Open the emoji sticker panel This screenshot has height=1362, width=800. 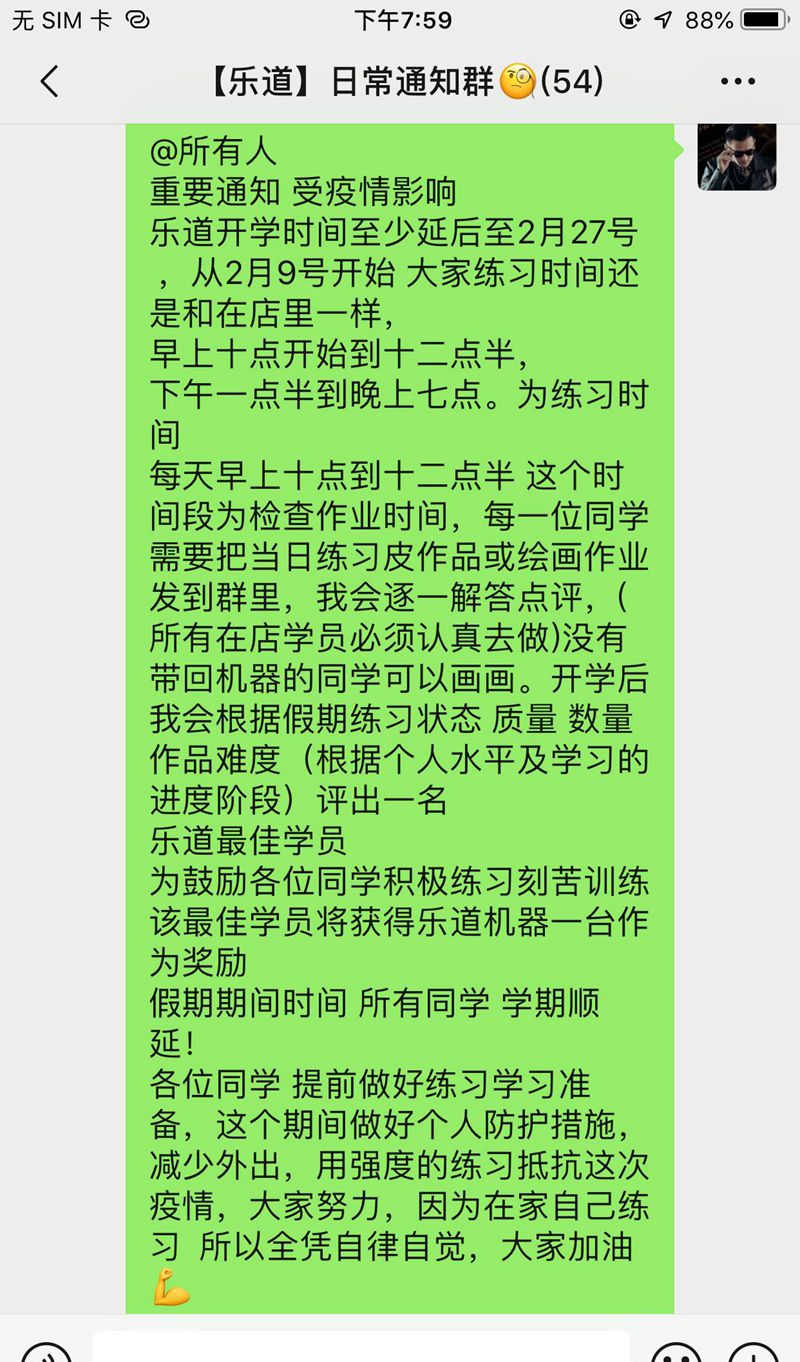(x=676, y=1352)
